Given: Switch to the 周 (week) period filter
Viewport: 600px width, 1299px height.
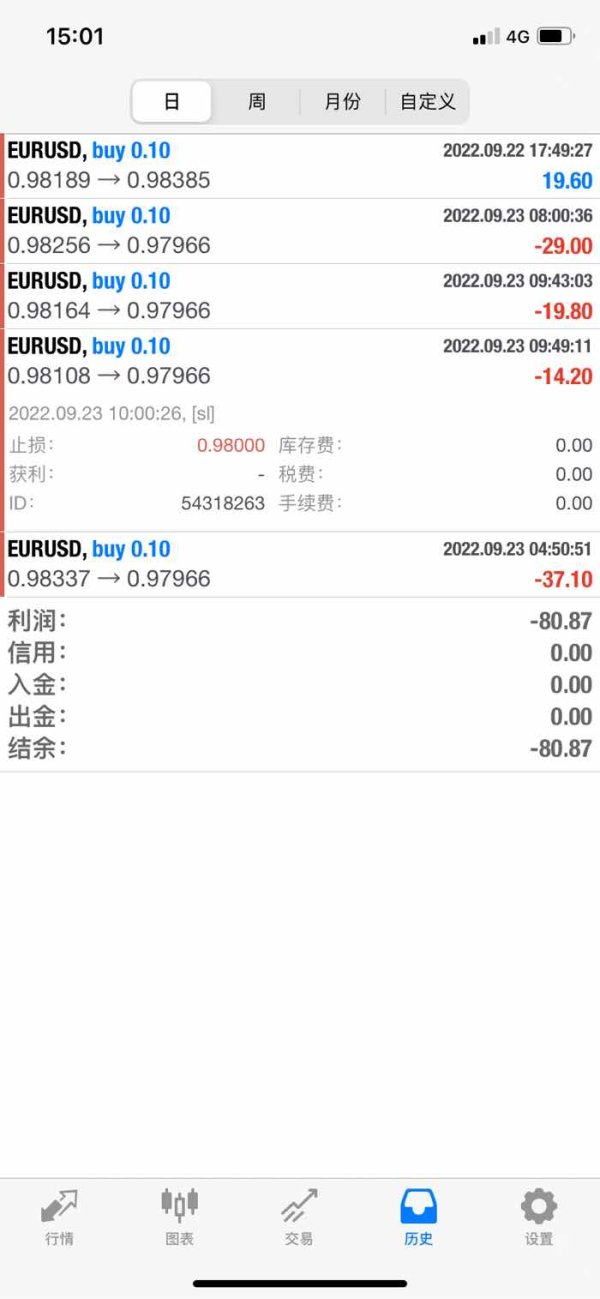Looking at the screenshot, I should [257, 101].
